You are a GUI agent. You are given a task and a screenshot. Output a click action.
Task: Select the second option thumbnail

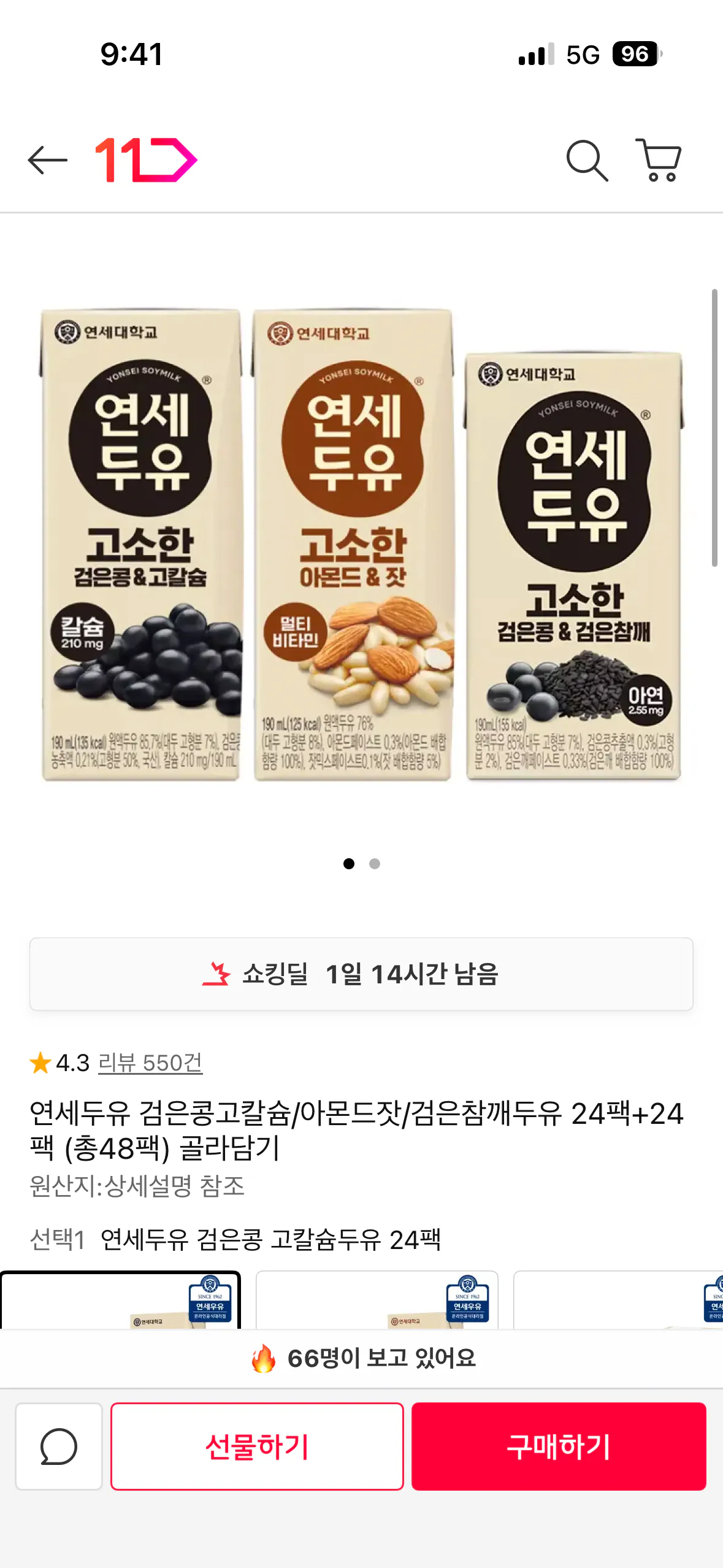tap(377, 1301)
